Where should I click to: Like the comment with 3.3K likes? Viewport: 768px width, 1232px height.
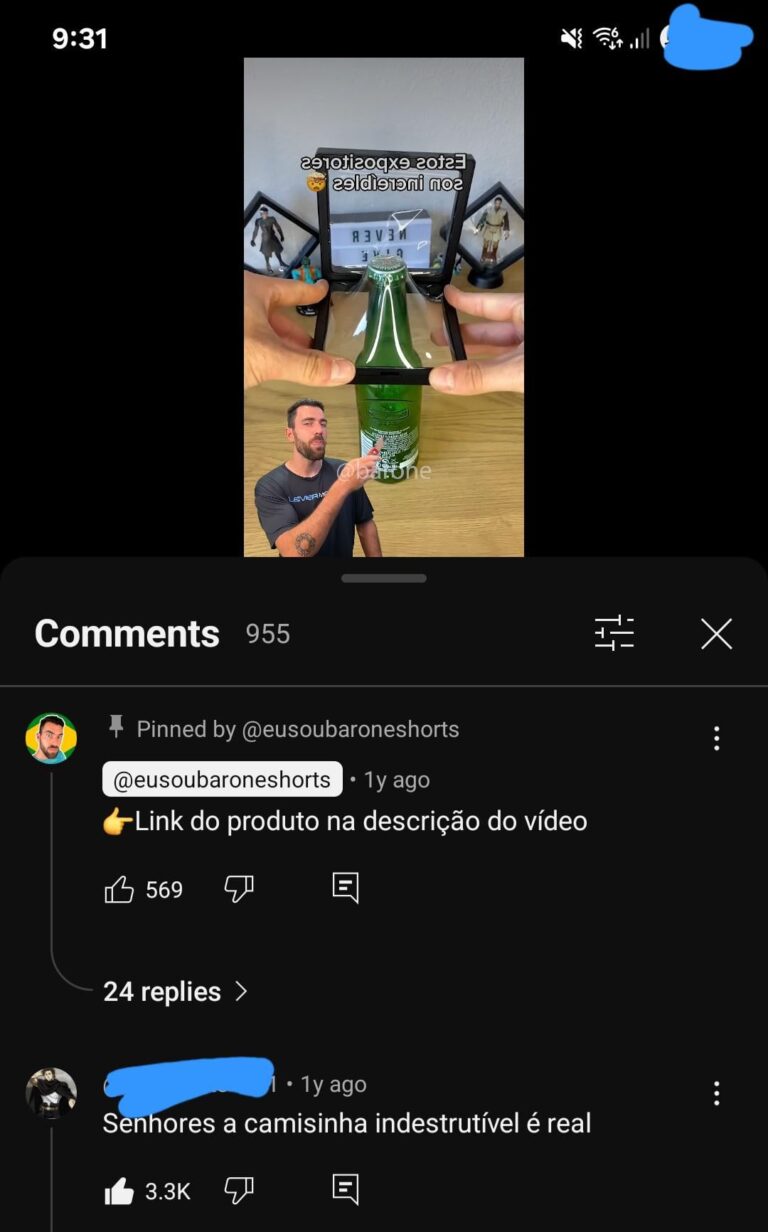coord(120,1190)
